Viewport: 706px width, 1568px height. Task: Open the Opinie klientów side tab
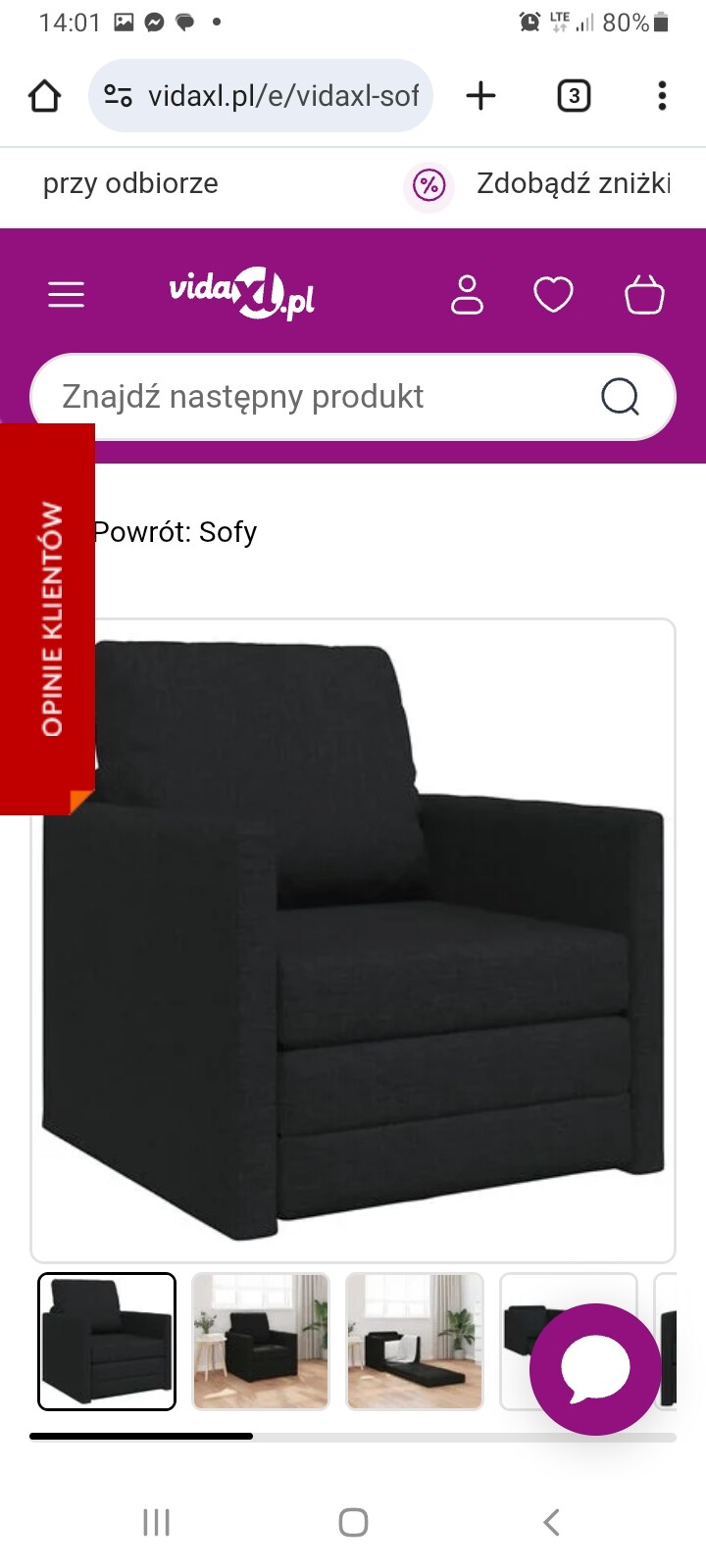(x=49, y=618)
